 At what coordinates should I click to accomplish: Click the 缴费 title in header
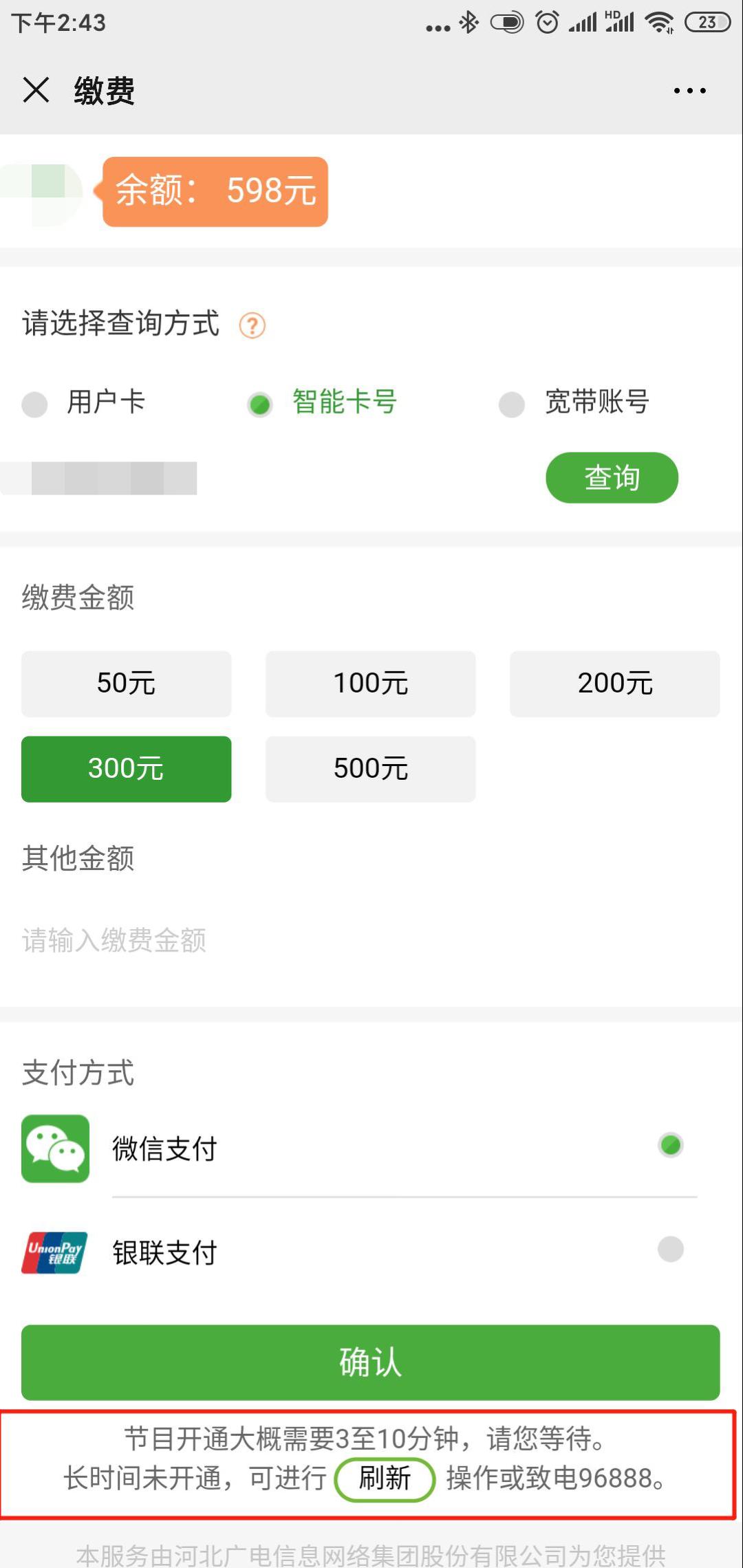click(105, 90)
